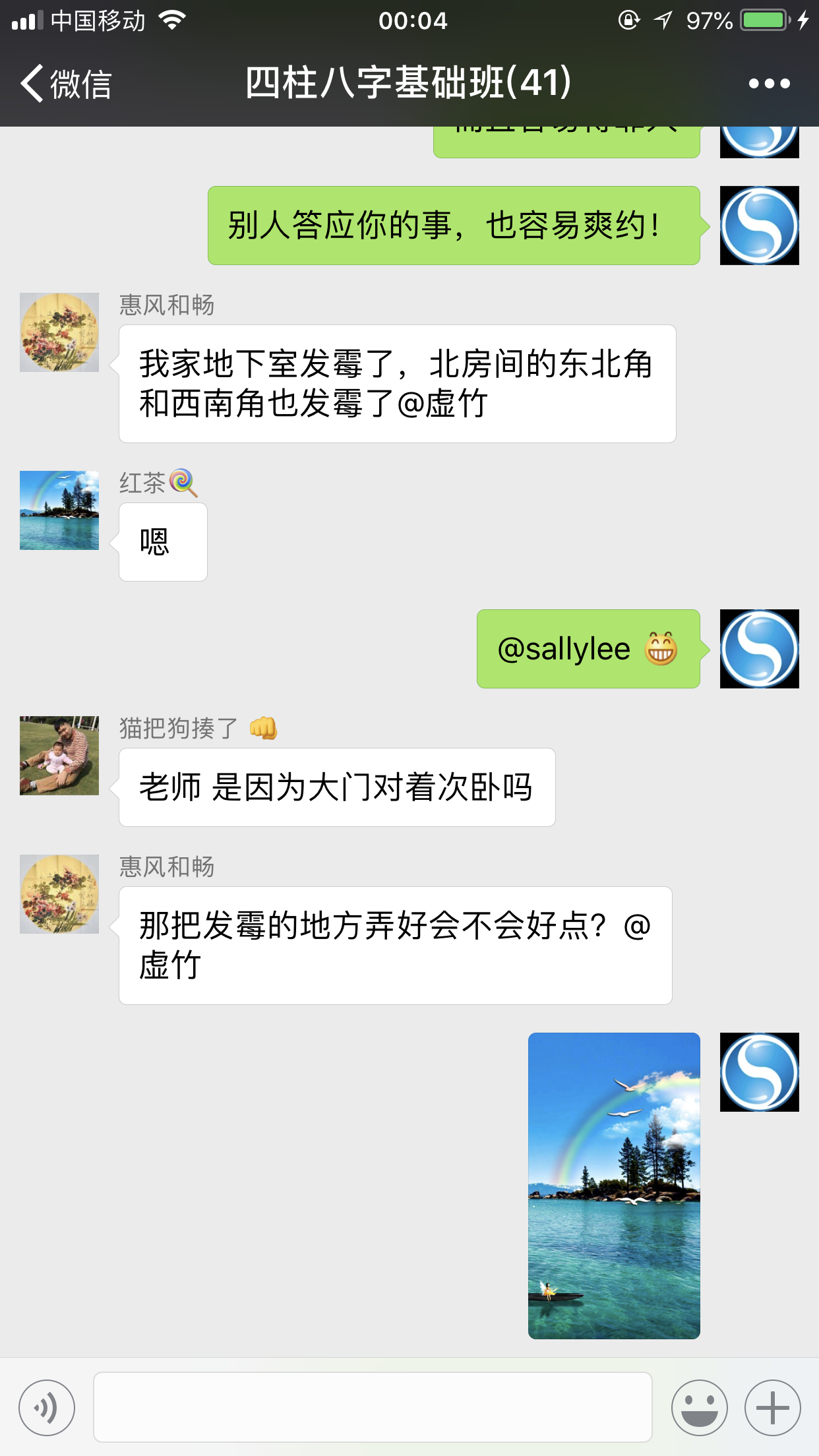The width and height of the screenshot is (819, 1456).
Task: View the sent lake landscape image
Action: click(x=614, y=1185)
